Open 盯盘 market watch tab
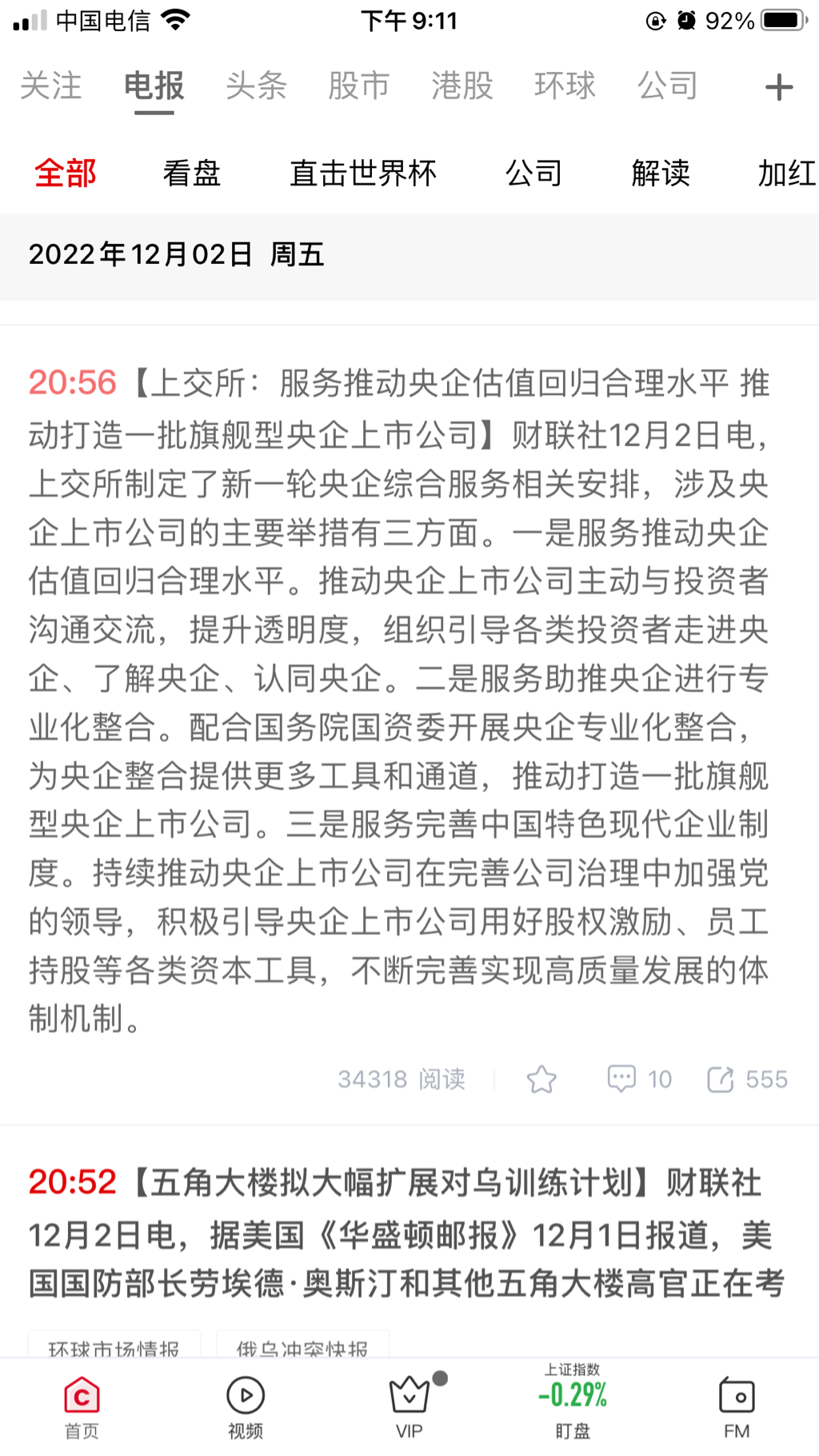 (x=573, y=1407)
